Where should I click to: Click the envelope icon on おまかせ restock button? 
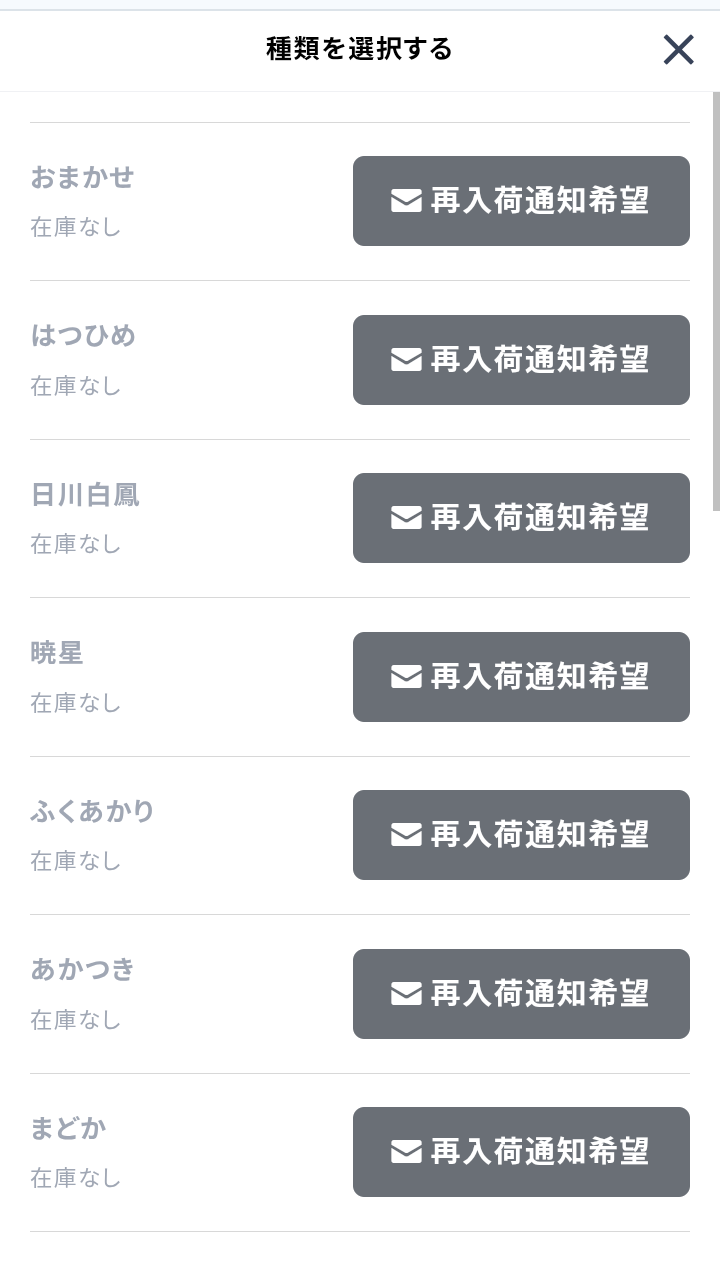click(404, 201)
